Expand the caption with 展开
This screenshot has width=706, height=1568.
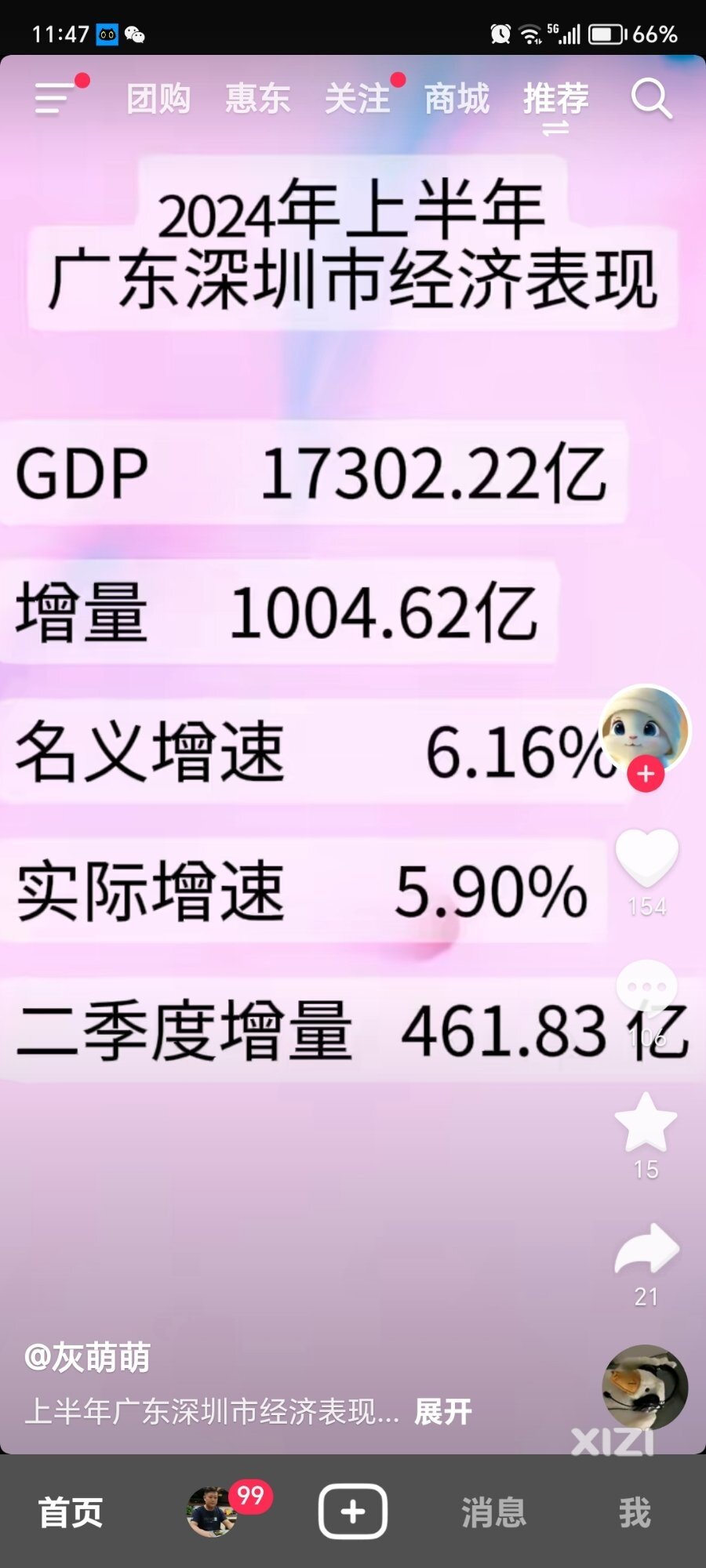(443, 1412)
